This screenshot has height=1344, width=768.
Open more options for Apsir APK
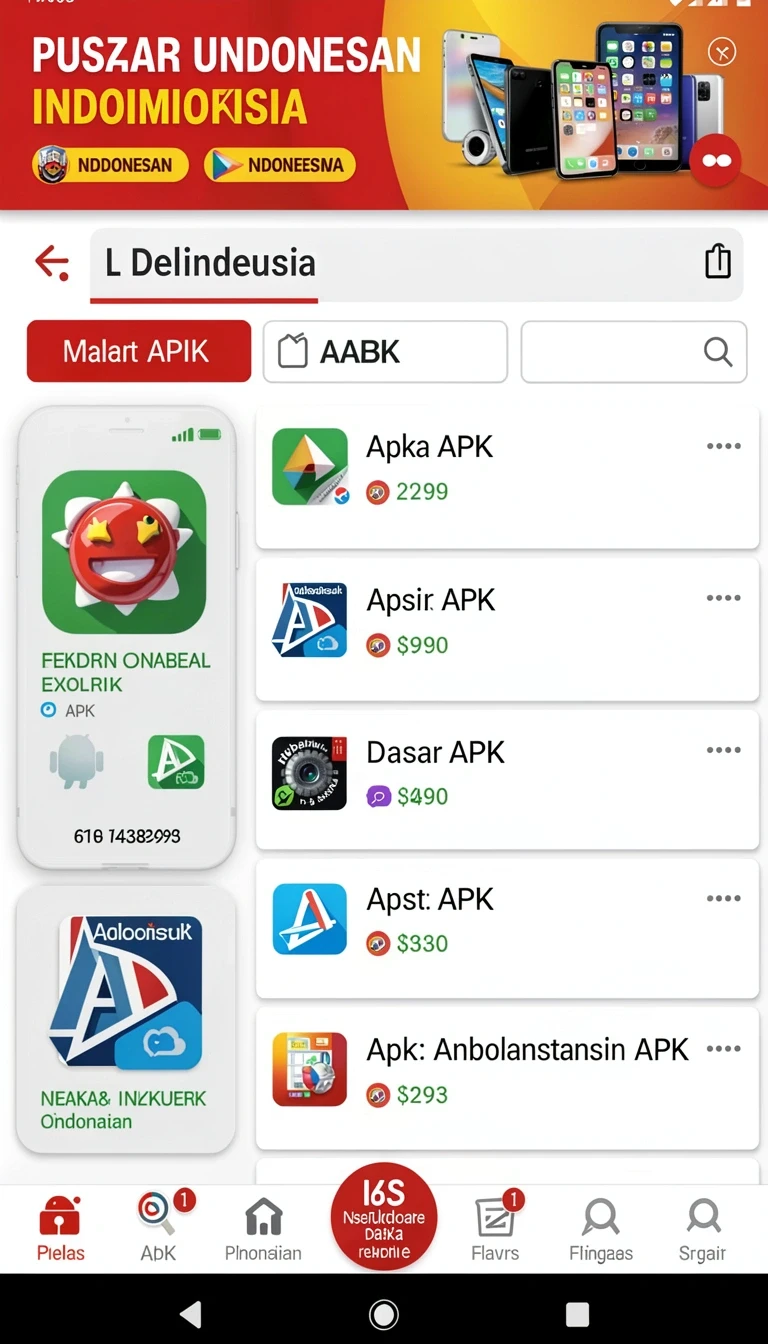(x=723, y=598)
